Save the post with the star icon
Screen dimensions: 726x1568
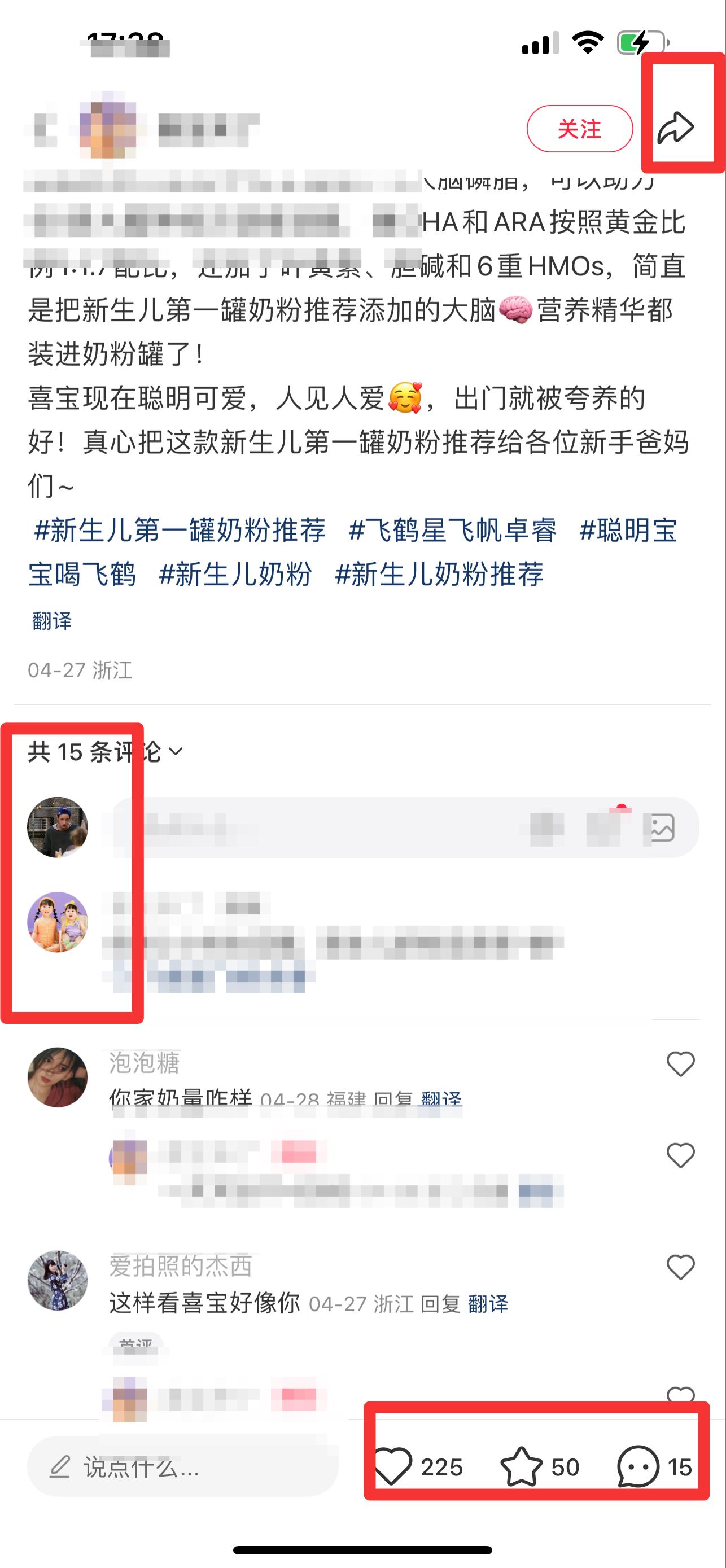(540, 1467)
